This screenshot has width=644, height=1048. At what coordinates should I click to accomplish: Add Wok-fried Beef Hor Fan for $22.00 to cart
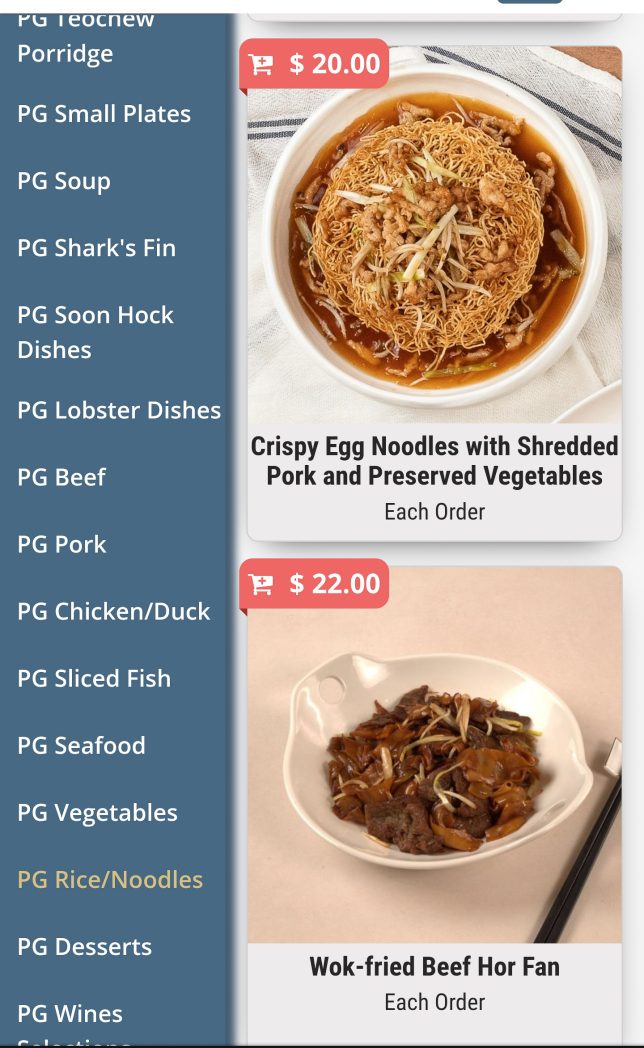[x=314, y=584]
